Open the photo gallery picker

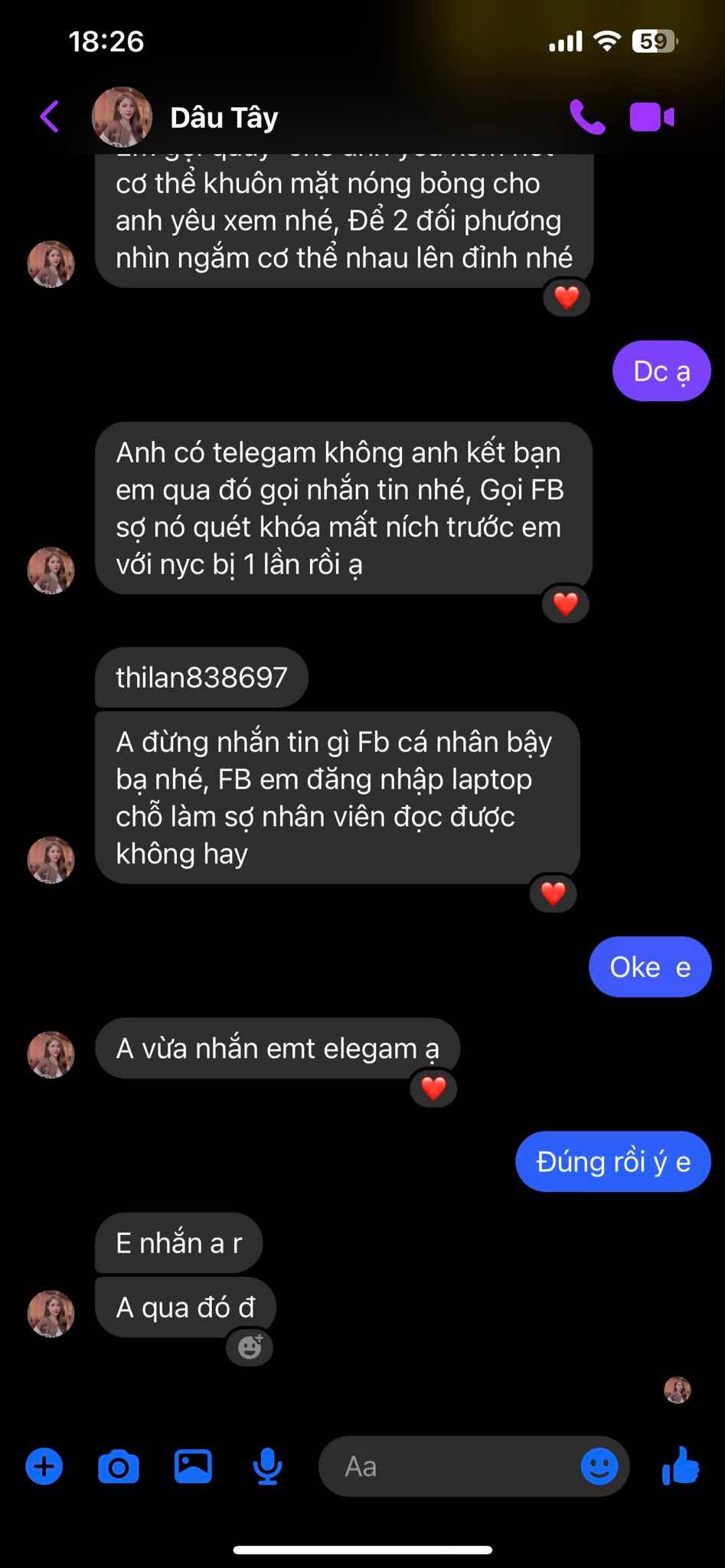(x=193, y=1467)
